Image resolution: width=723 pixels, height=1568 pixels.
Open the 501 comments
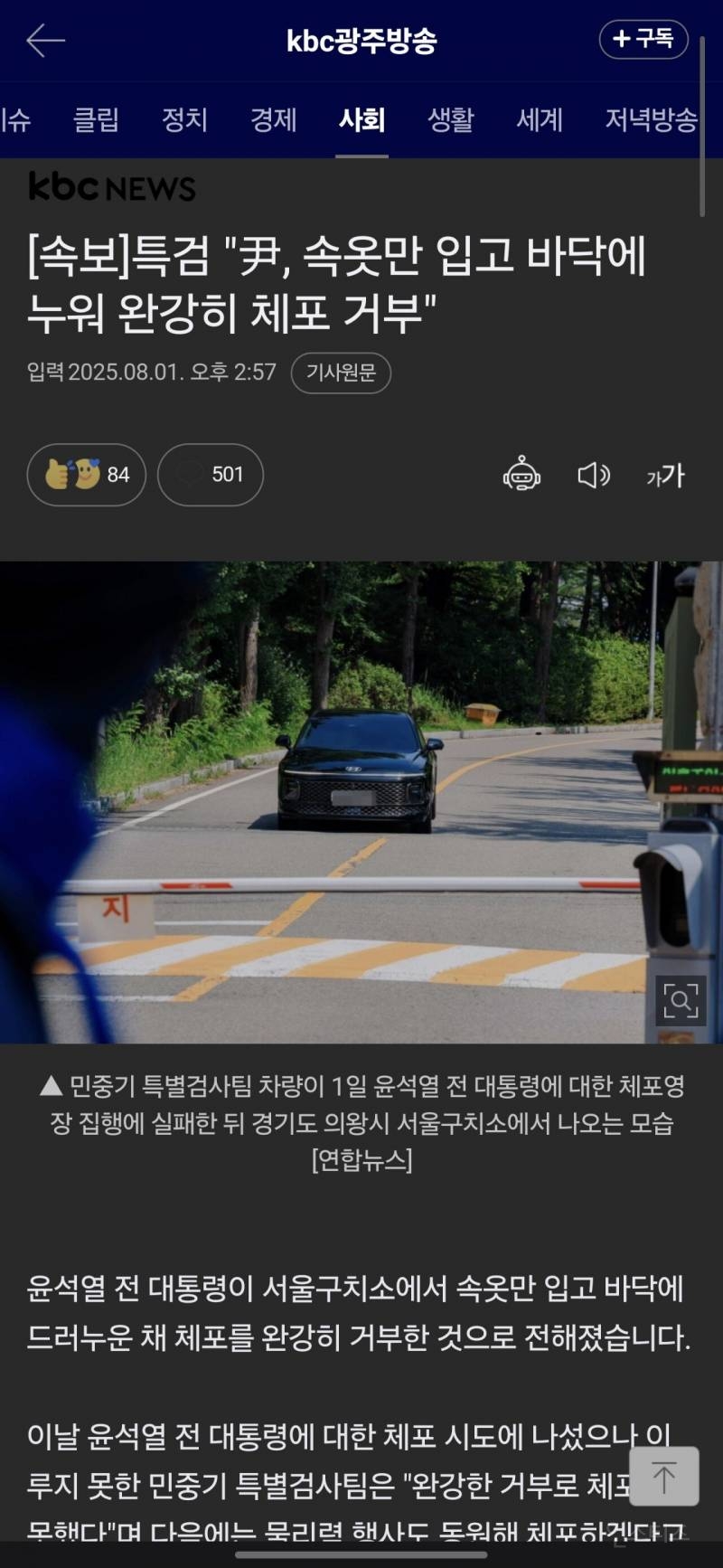coord(211,475)
